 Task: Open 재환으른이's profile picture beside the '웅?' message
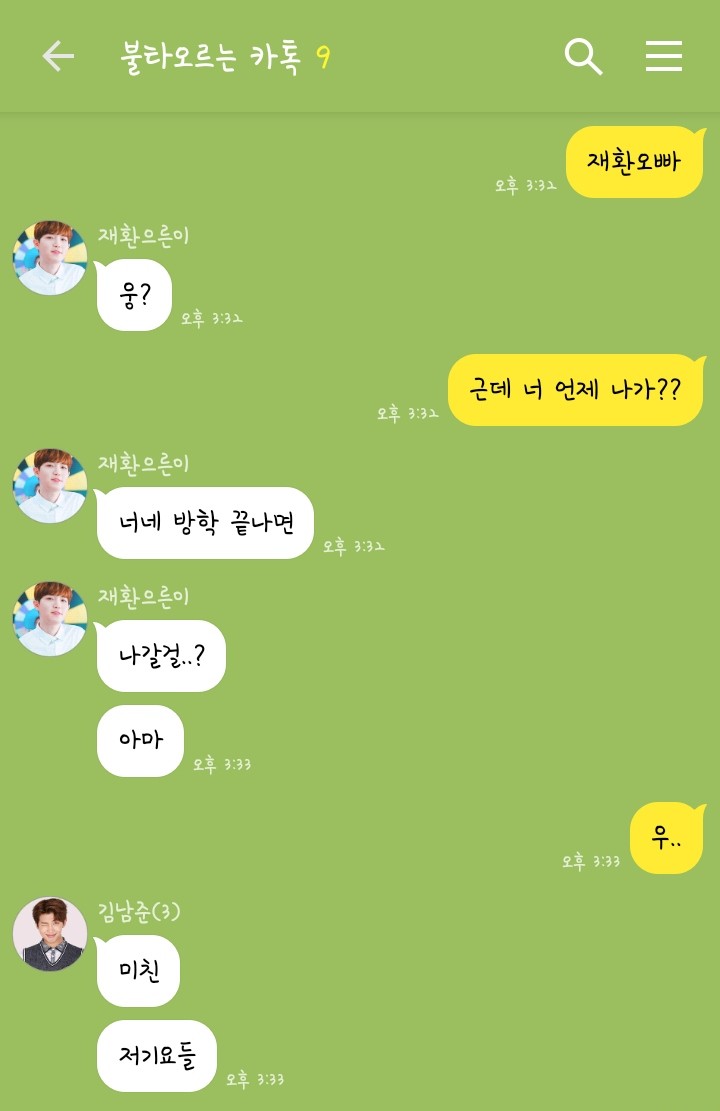tap(50, 258)
